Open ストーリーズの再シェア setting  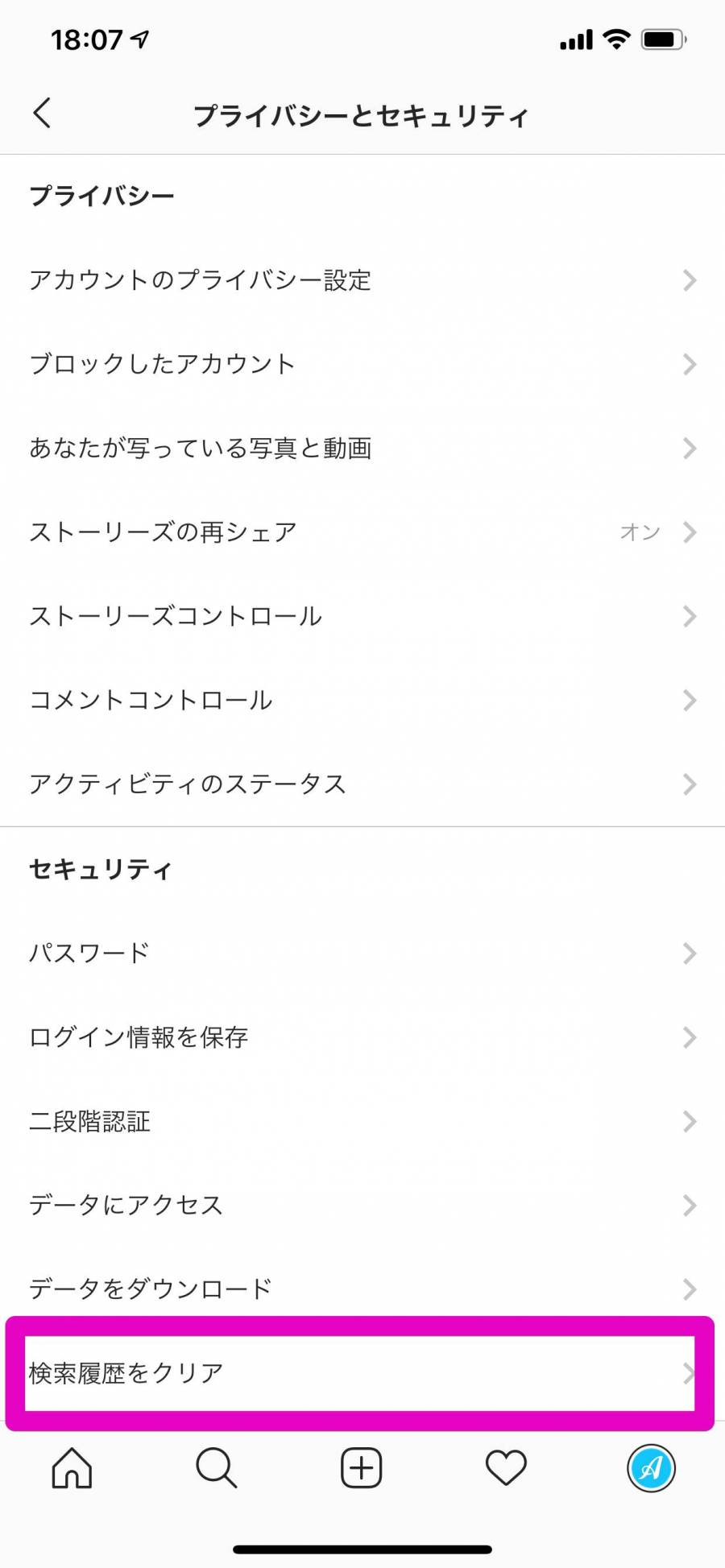362,532
